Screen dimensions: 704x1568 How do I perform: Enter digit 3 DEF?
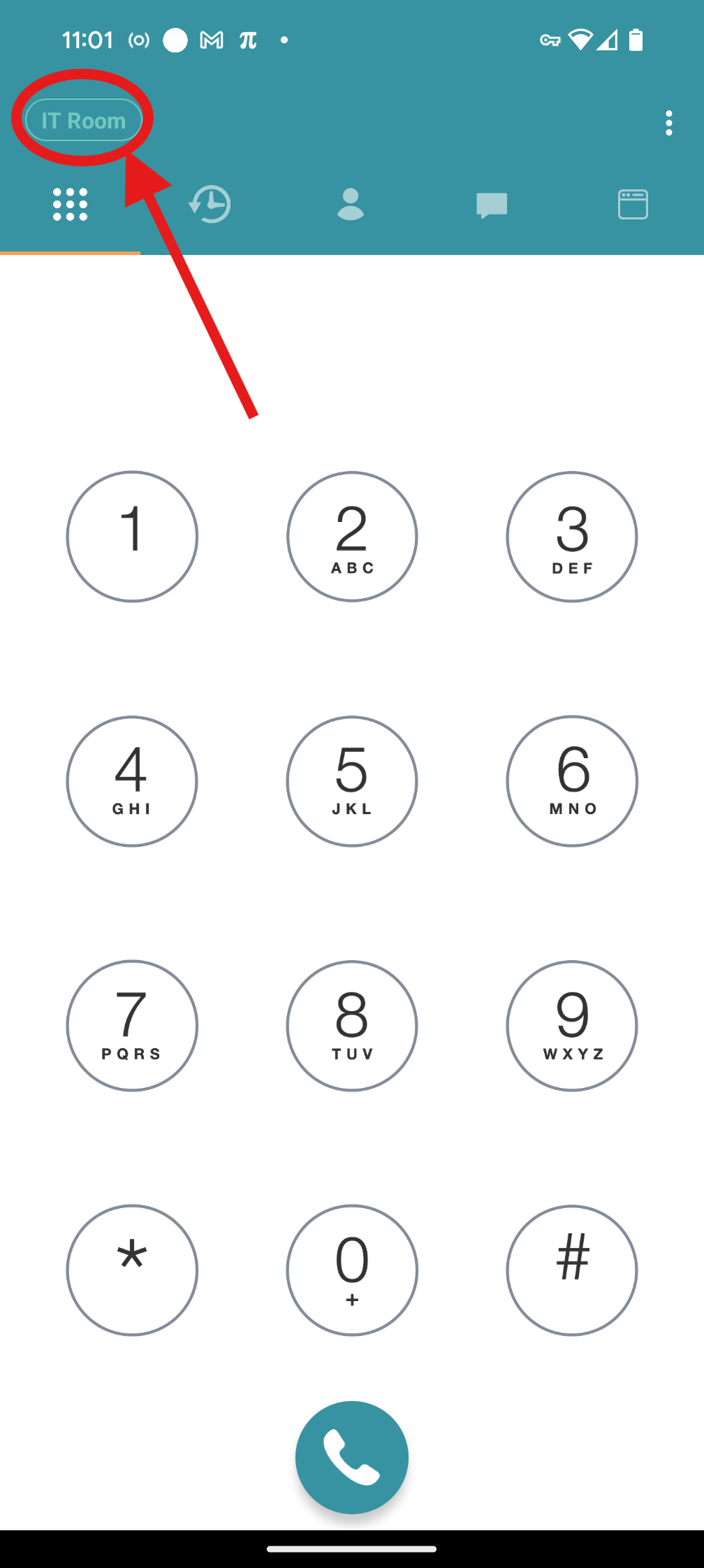click(x=572, y=537)
